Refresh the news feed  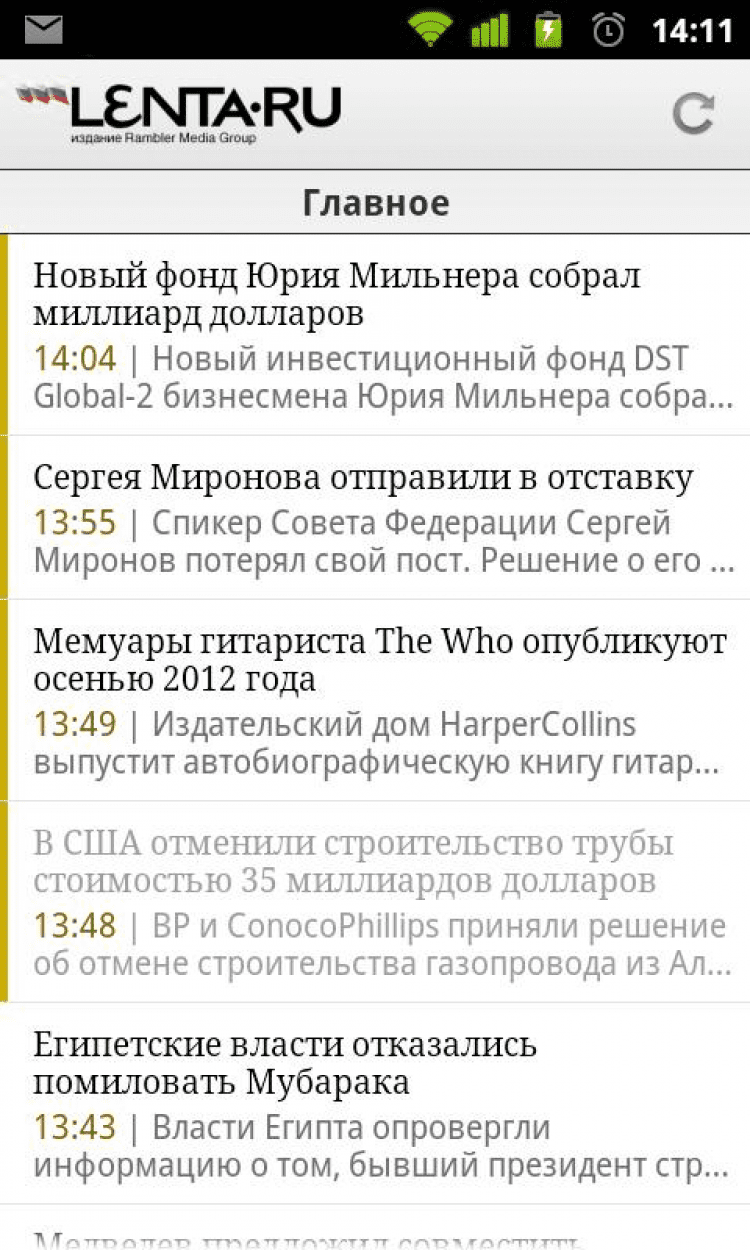(x=692, y=114)
